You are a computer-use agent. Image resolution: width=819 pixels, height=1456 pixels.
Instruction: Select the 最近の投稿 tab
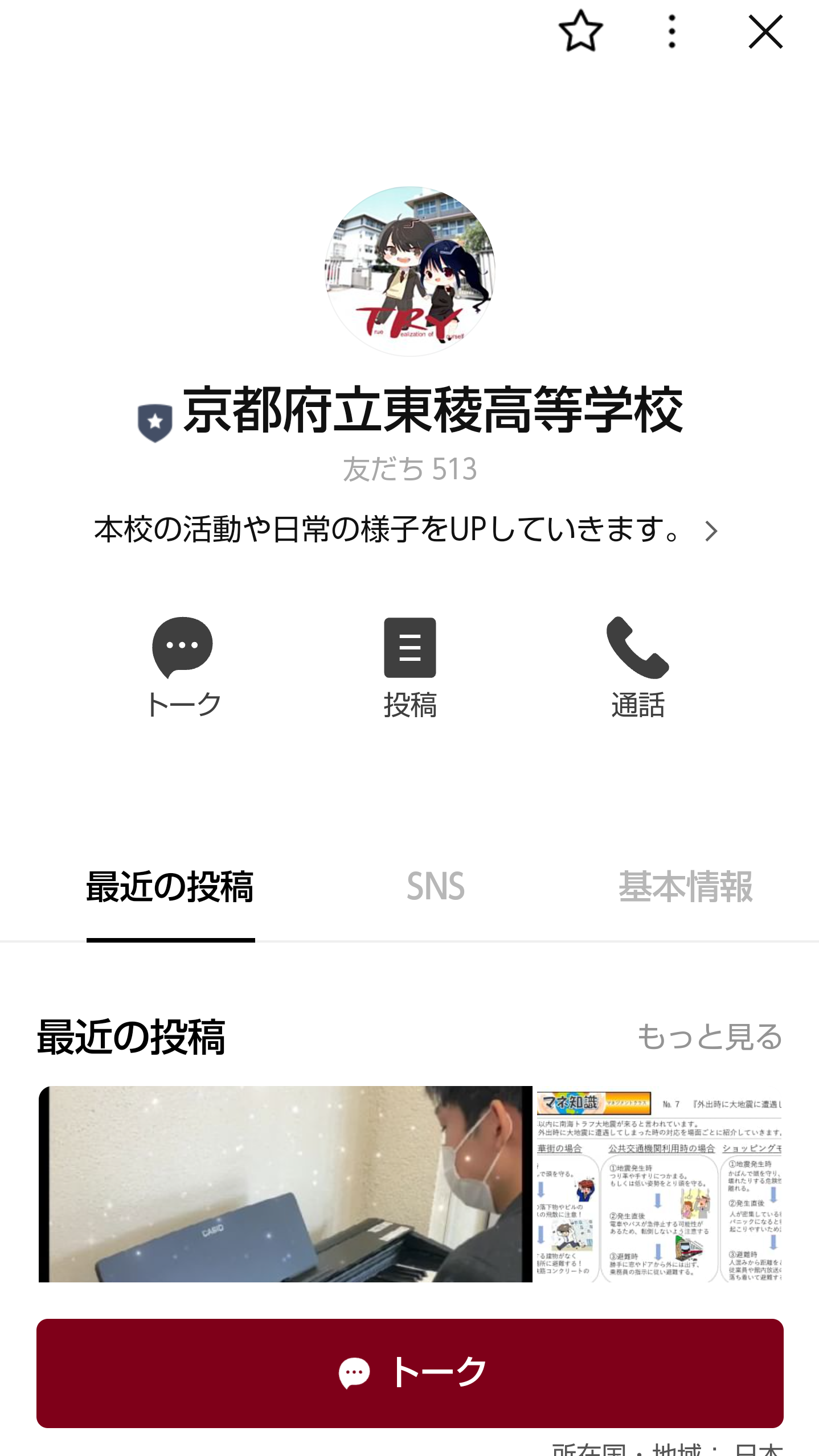(x=170, y=886)
